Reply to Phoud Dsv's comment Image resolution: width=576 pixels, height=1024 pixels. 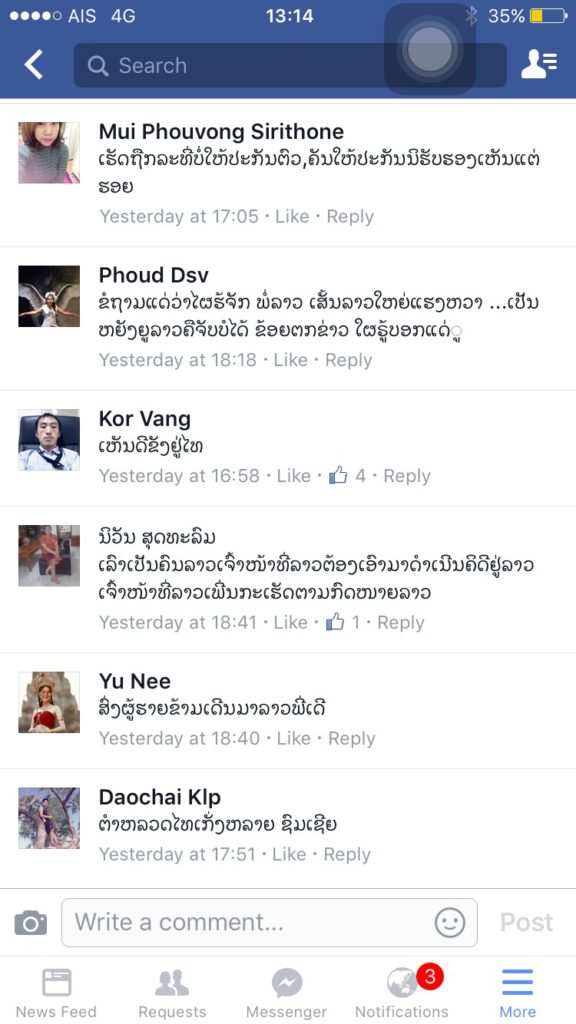[x=349, y=360]
